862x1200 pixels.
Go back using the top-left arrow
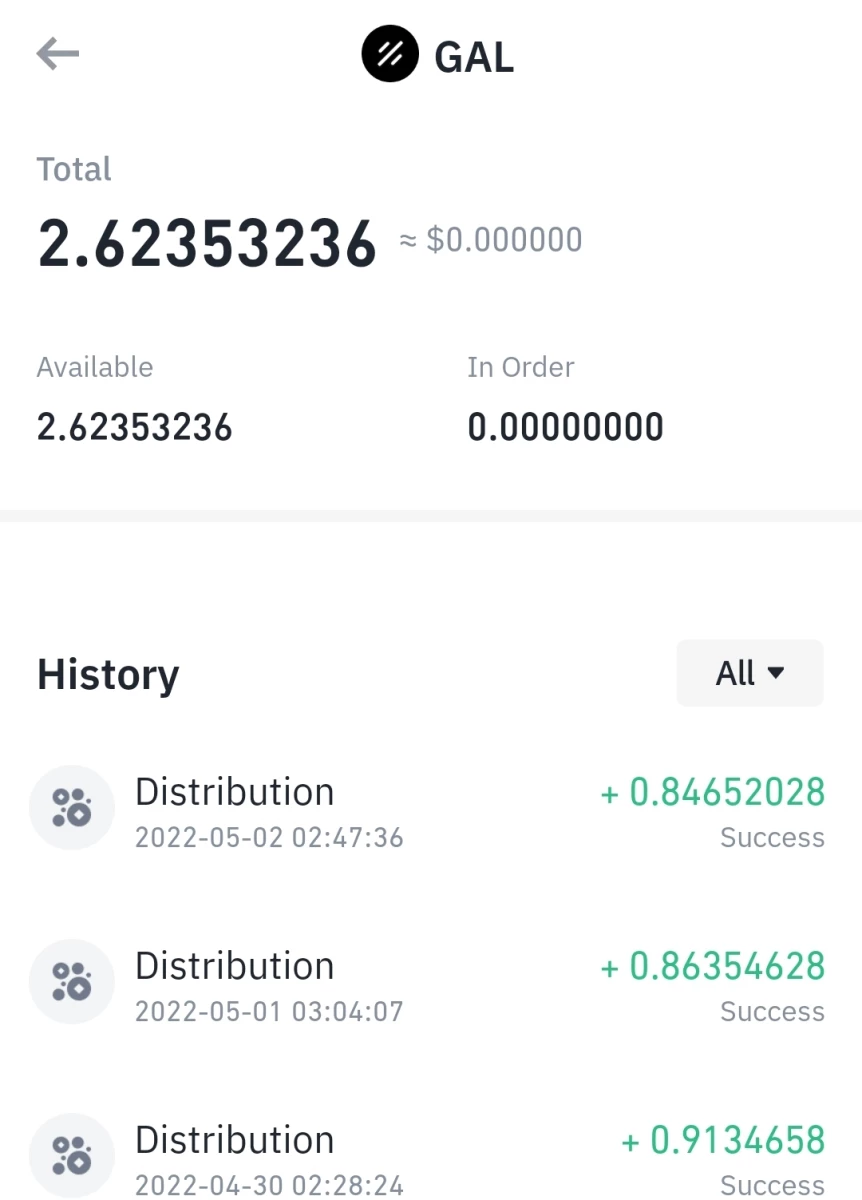click(x=57, y=54)
